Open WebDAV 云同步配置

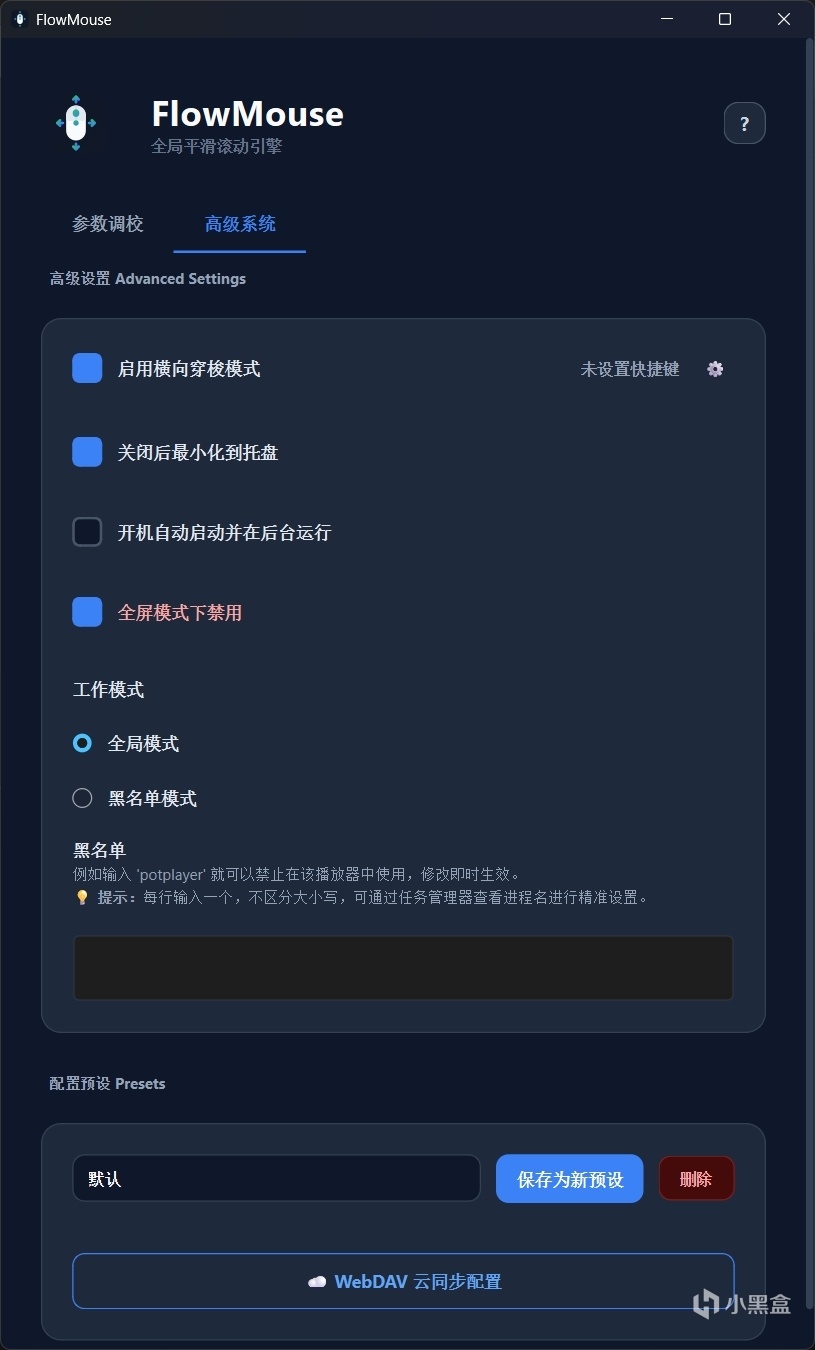point(403,1281)
